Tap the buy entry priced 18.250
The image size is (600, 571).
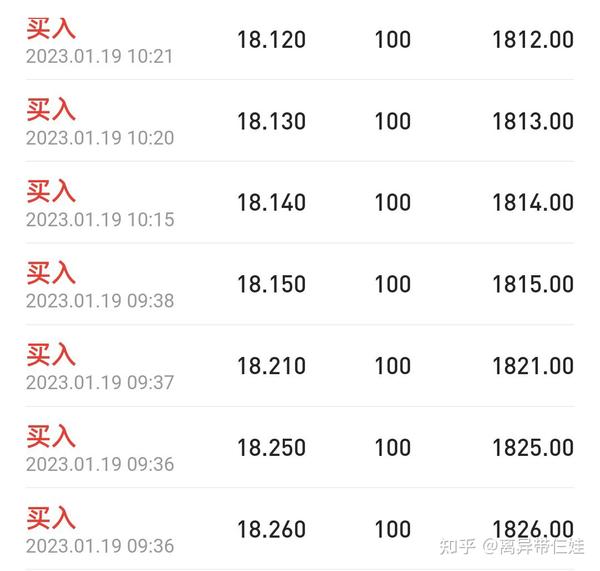click(271, 448)
